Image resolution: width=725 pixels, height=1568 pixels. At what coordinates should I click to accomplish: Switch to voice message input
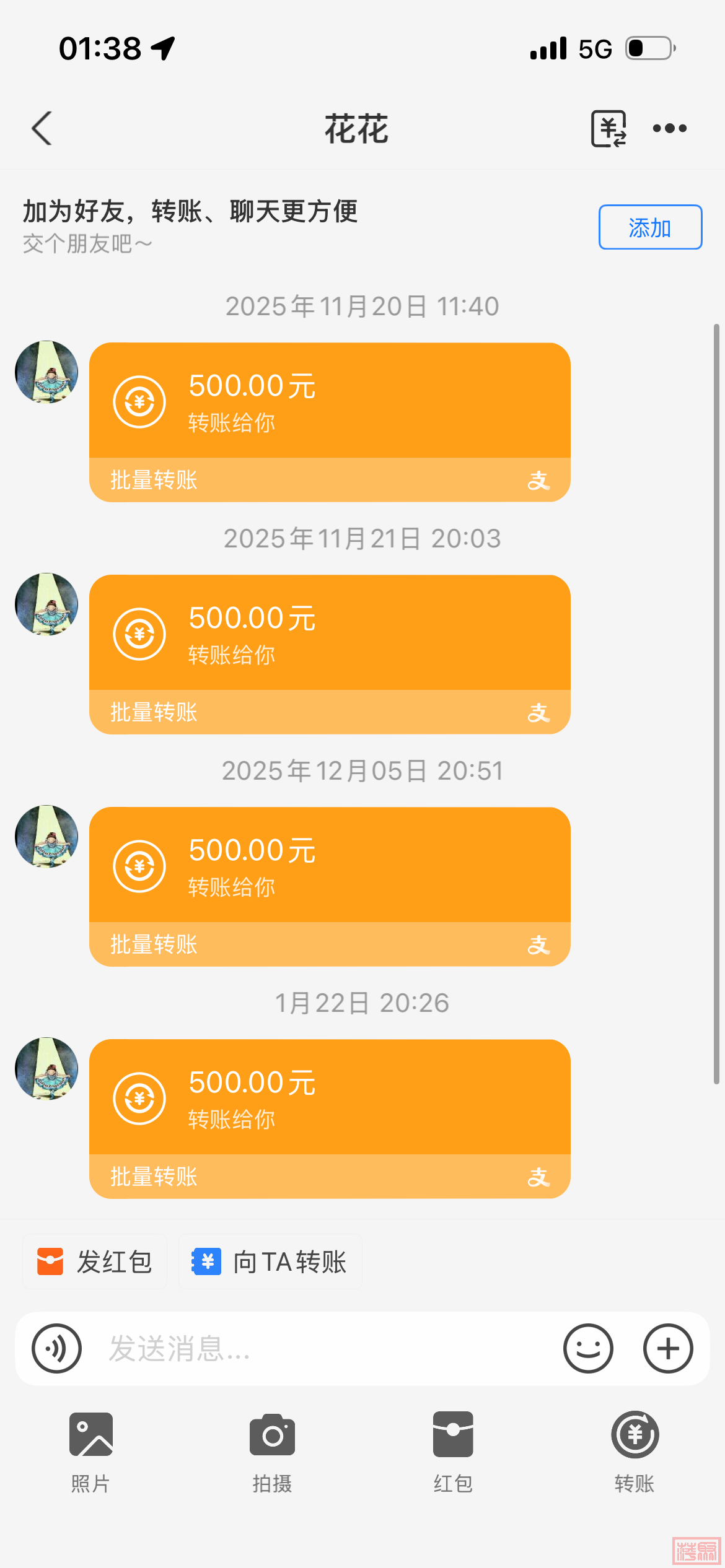[57, 1349]
